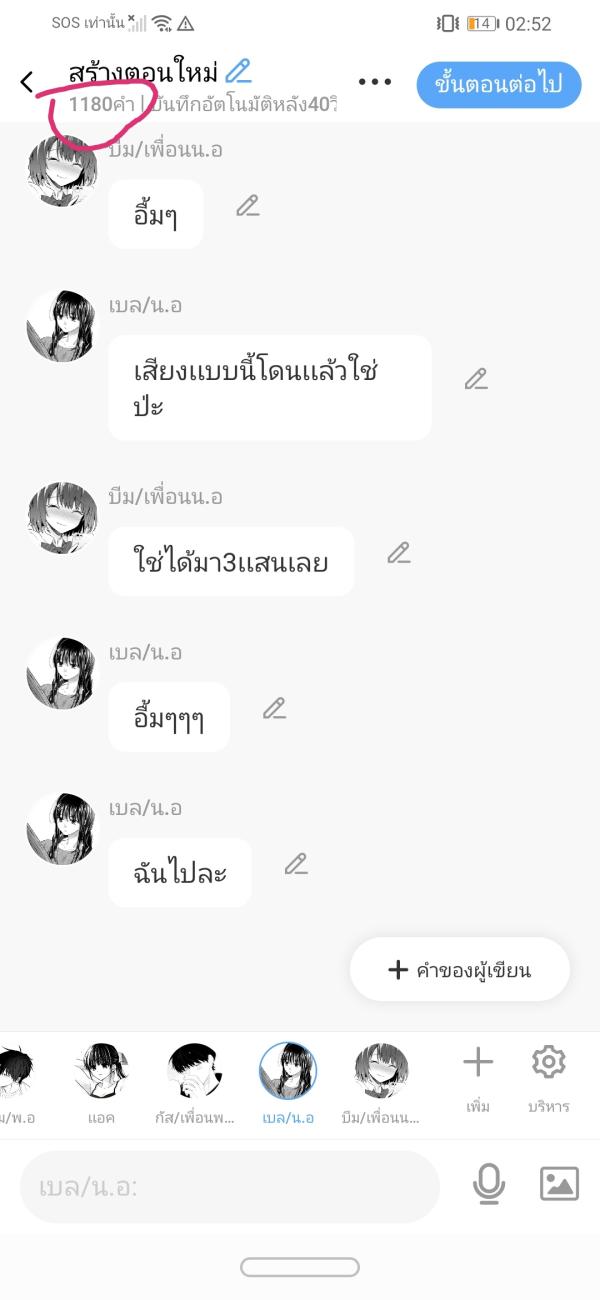The width and height of the screenshot is (600, 1300).
Task: Insert an image into the story
Action: [x=559, y=1185]
